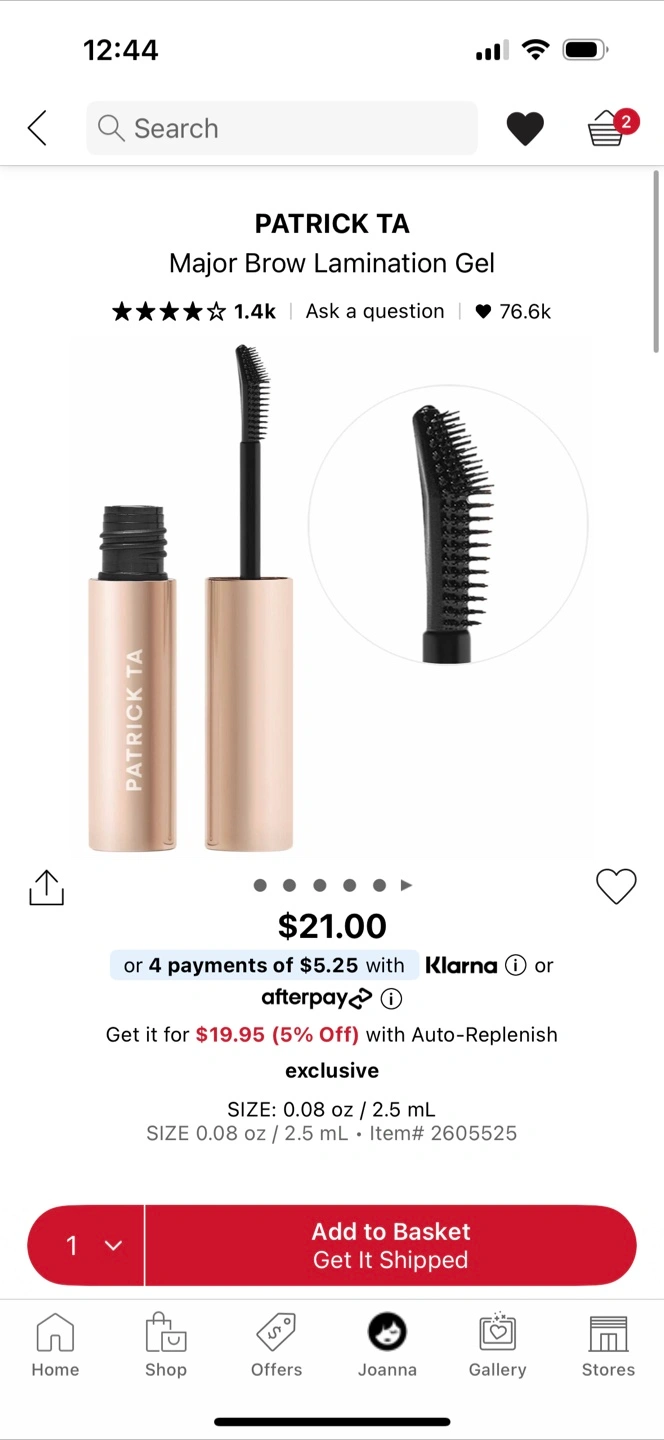Screen dimensions: 664x1440
Task: Share this product
Action: point(46,887)
